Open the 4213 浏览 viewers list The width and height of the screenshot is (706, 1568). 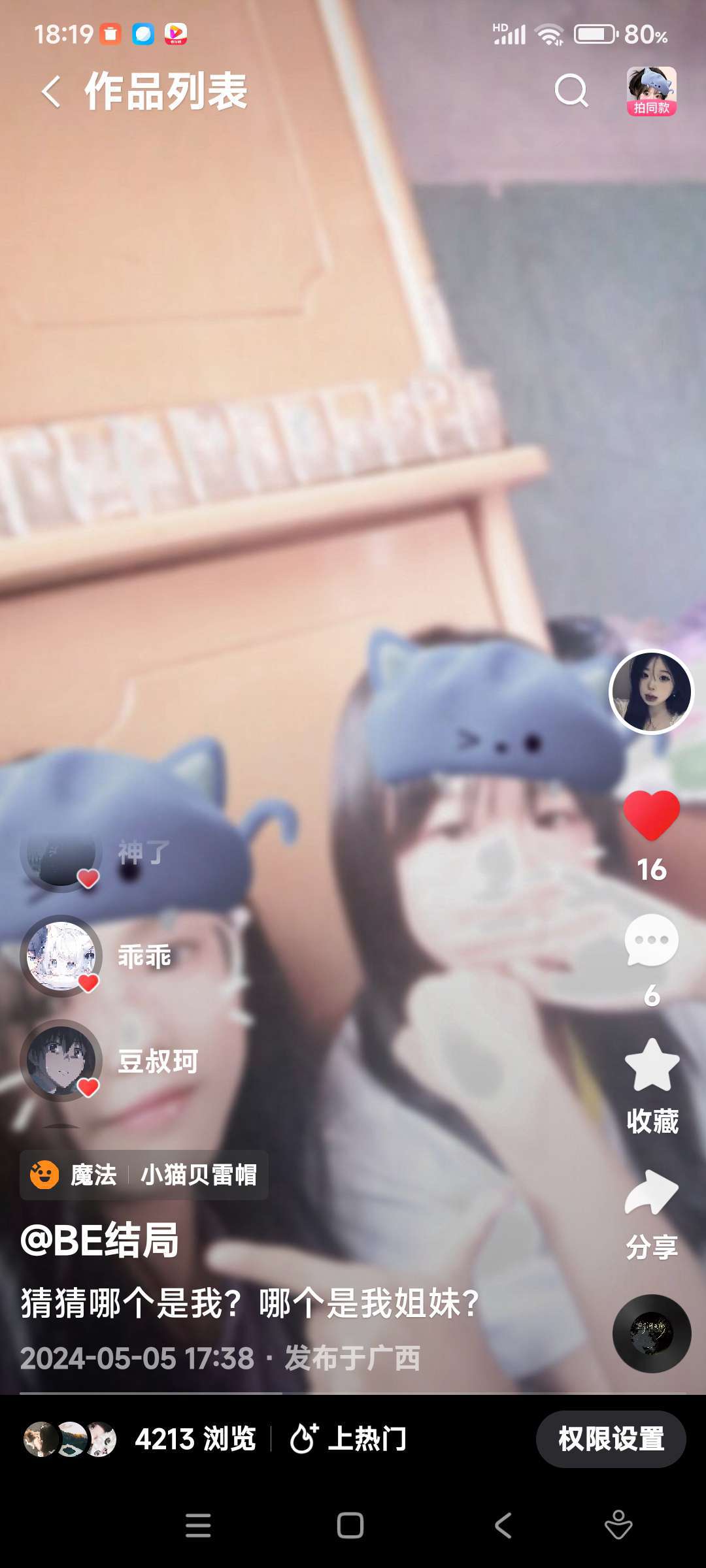pyautogui.click(x=139, y=1439)
